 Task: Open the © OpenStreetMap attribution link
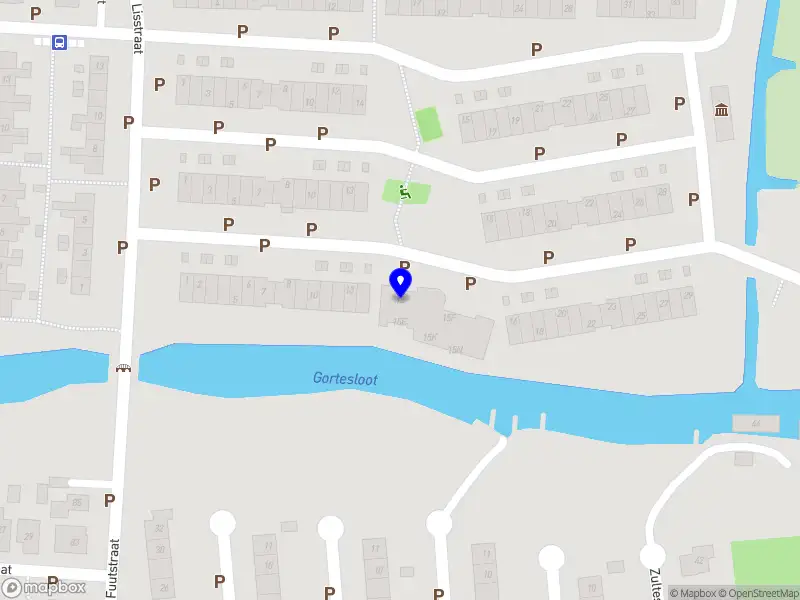pyautogui.click(x=761, y=593)
